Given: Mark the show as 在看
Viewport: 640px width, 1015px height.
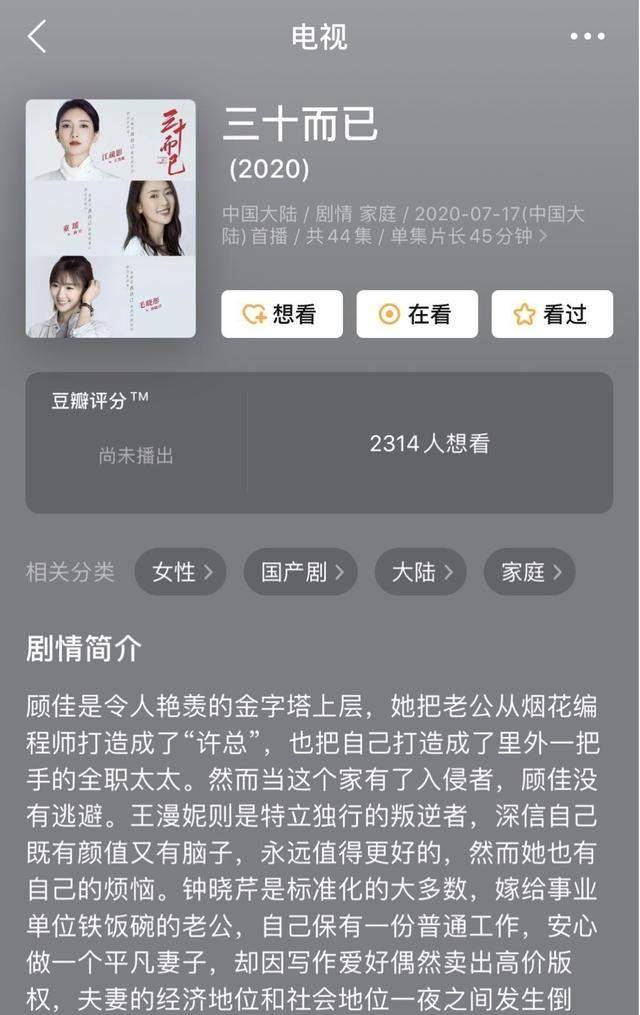Looking at the screenshot, I should pos(416,314).
